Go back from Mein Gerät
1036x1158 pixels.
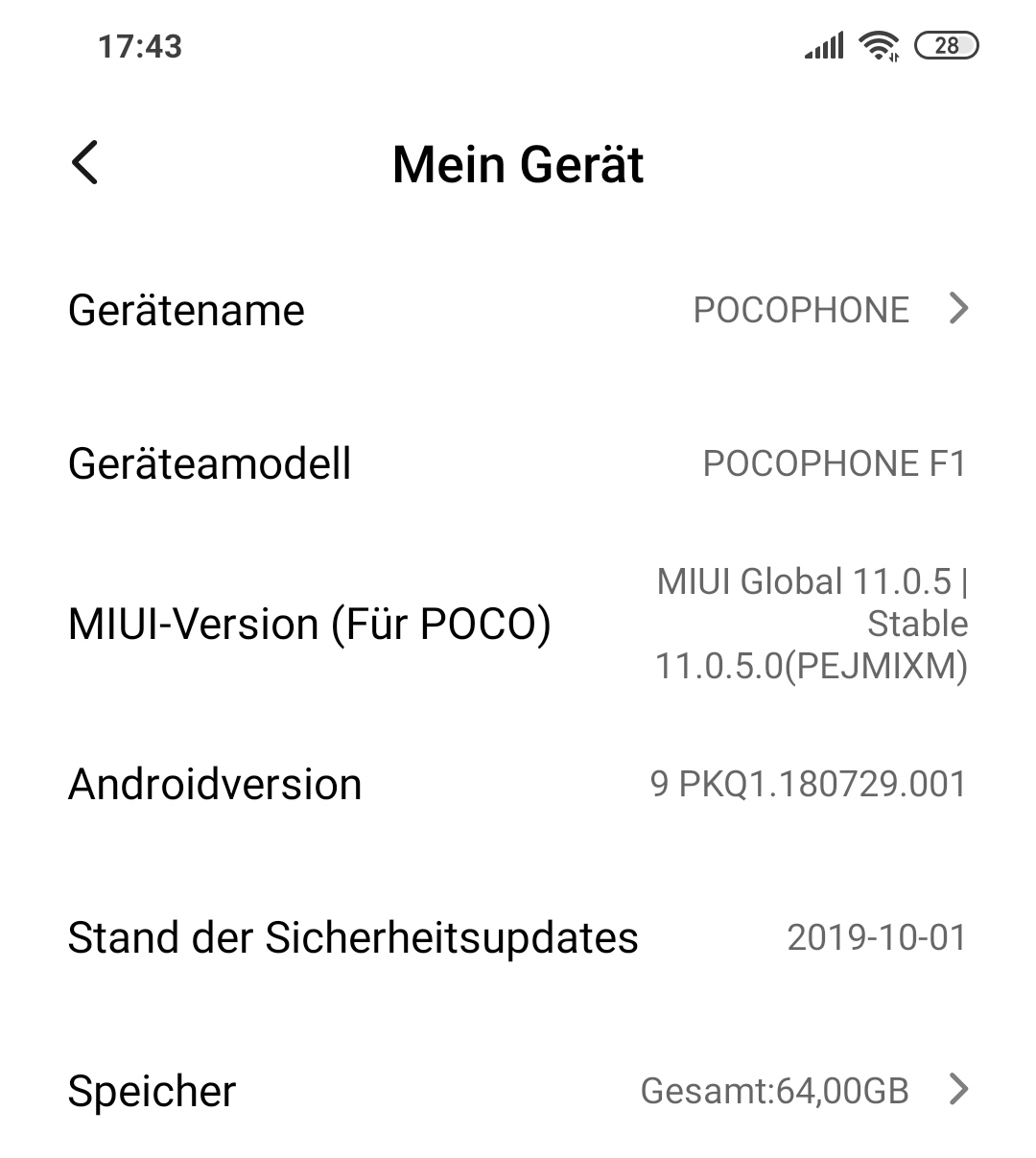click(85, 162)
